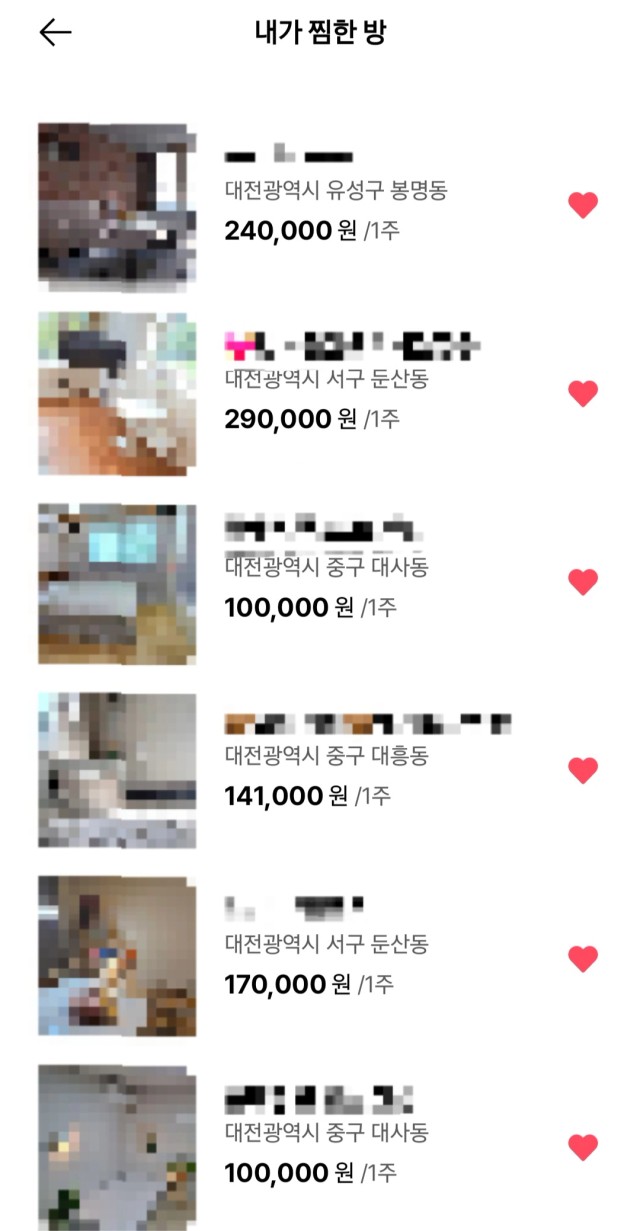Open the 둔산동 listing priced 170,000원
The image size is (640, 1231).
[320, 959]
